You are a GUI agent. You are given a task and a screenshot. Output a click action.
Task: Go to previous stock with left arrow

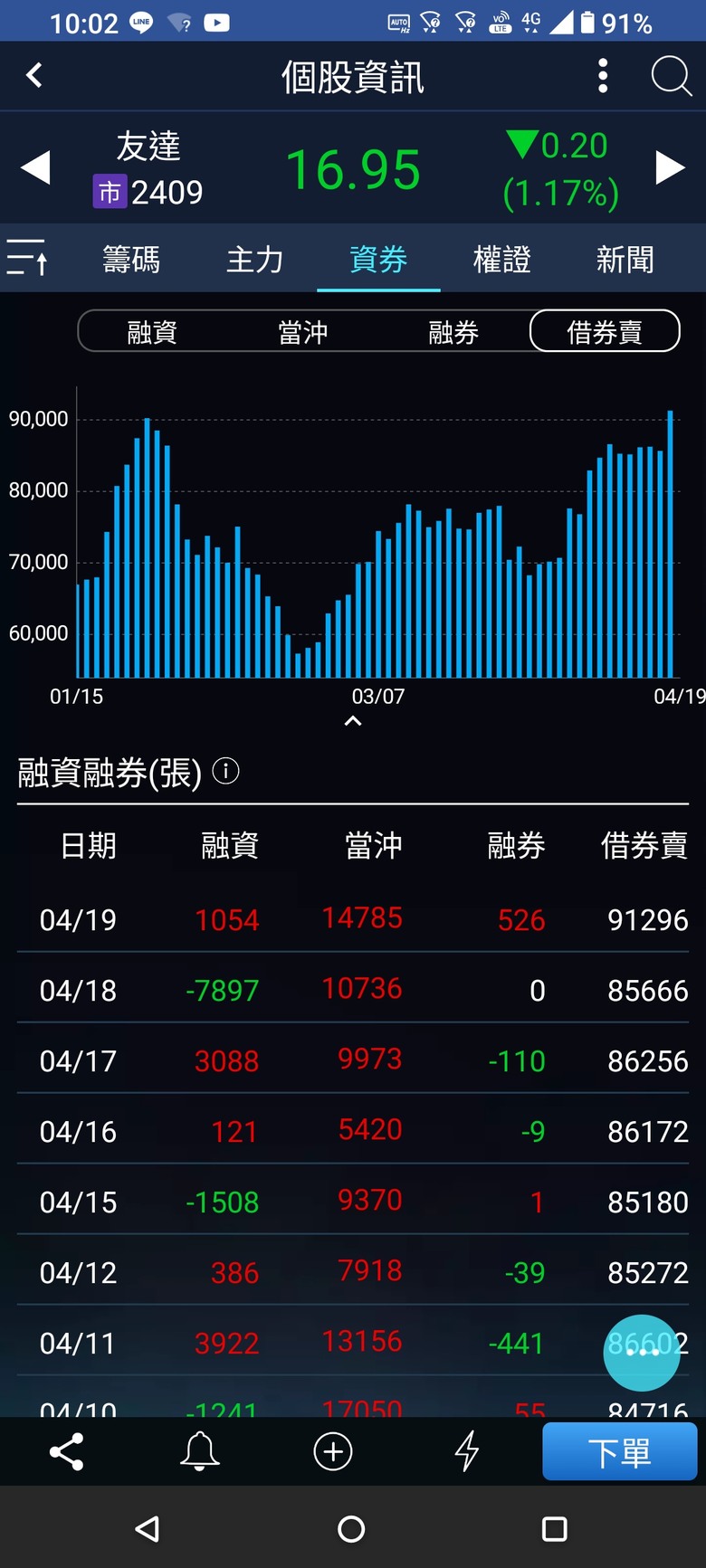click(35, 168)
